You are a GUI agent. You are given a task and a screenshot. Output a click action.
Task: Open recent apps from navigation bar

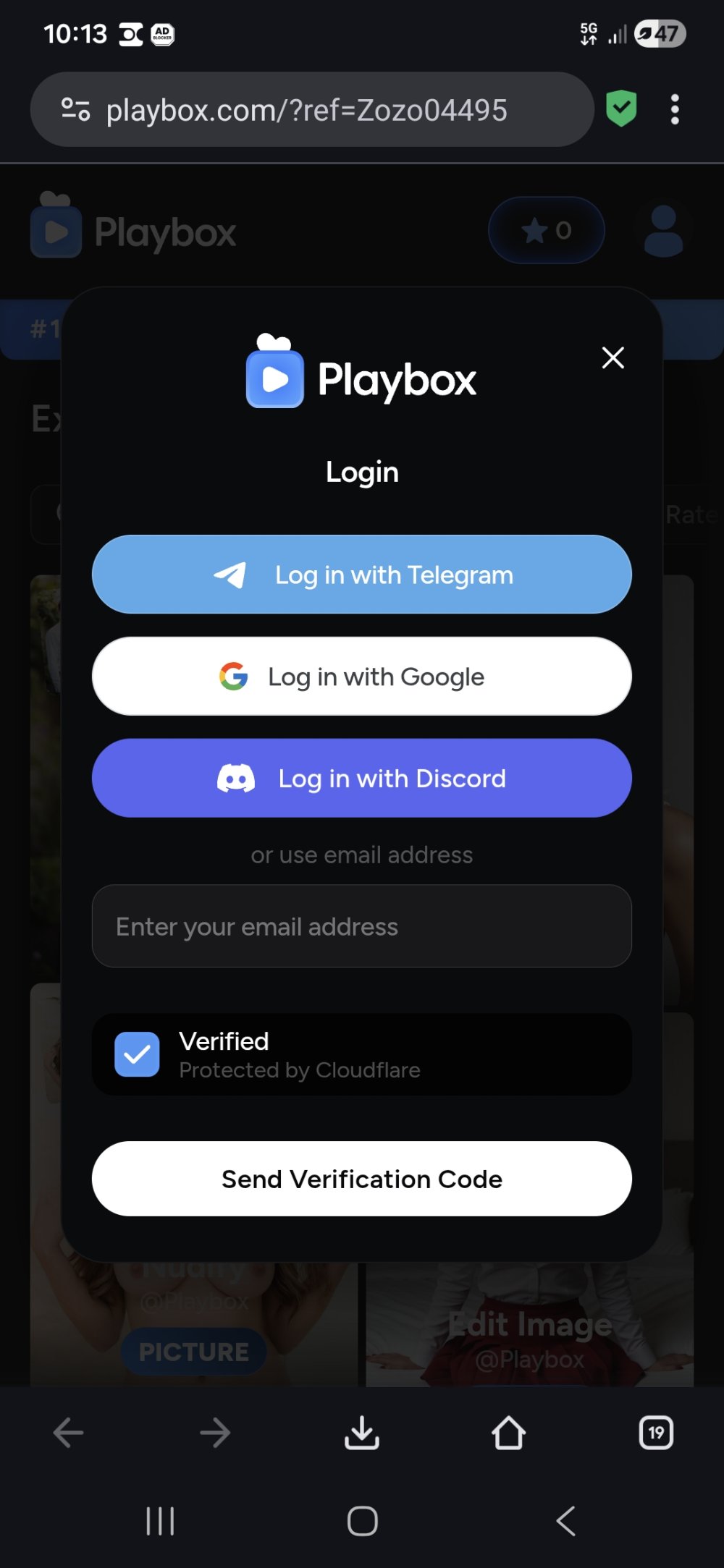(160, 1520)
